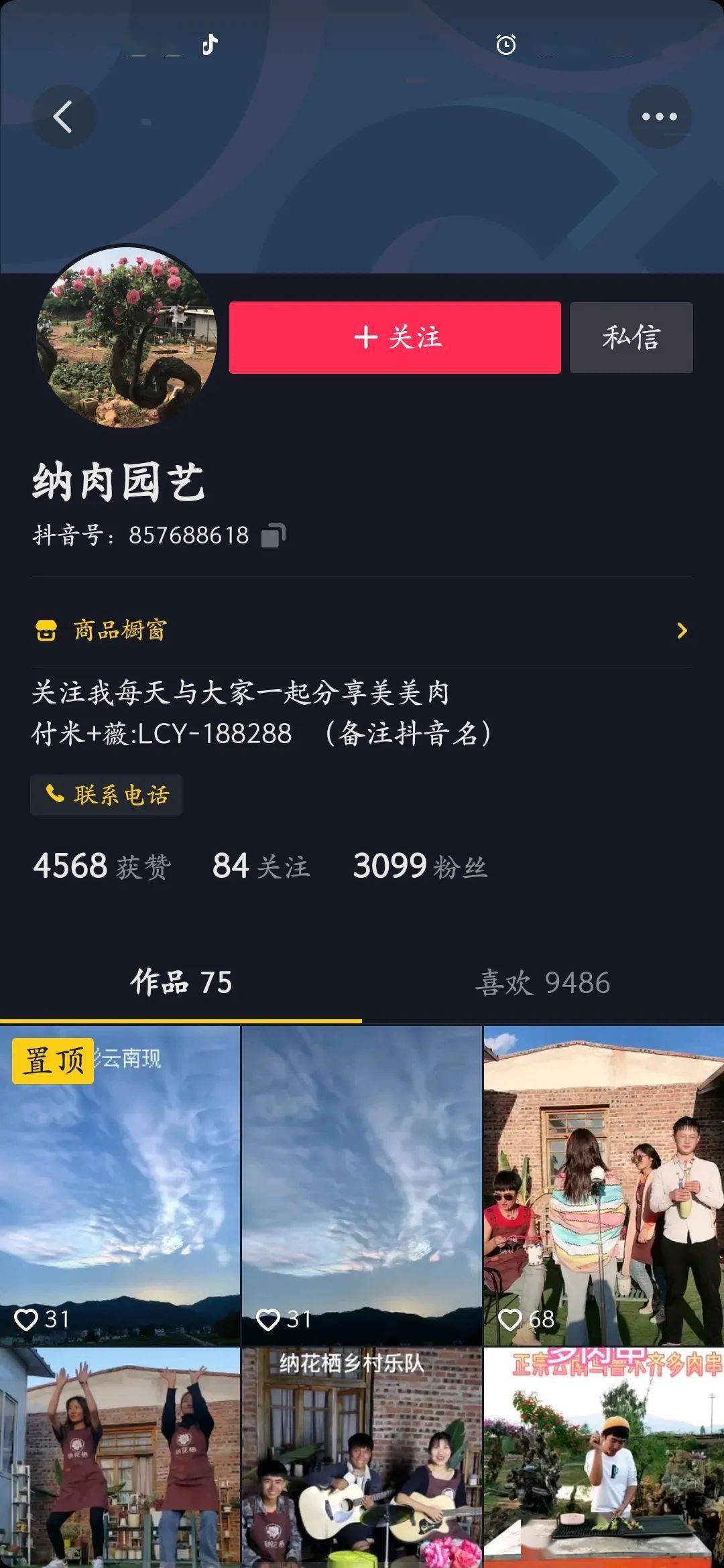Send a private message via 私信
724x1568 pixels.
point(631,337)
